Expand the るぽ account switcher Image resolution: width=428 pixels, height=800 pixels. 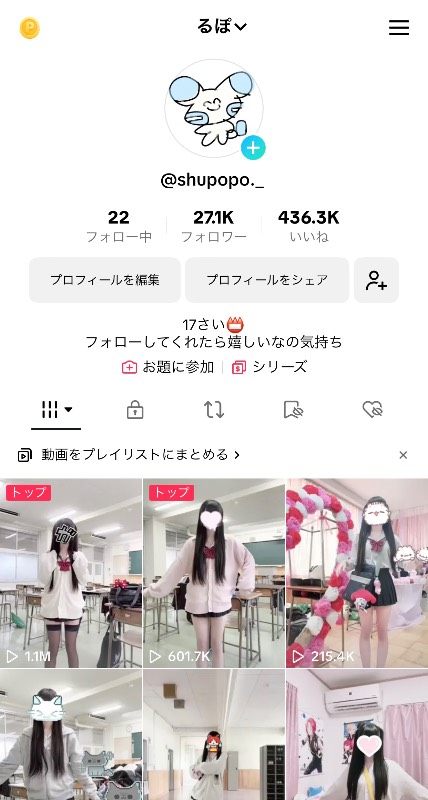coord(222,27)
